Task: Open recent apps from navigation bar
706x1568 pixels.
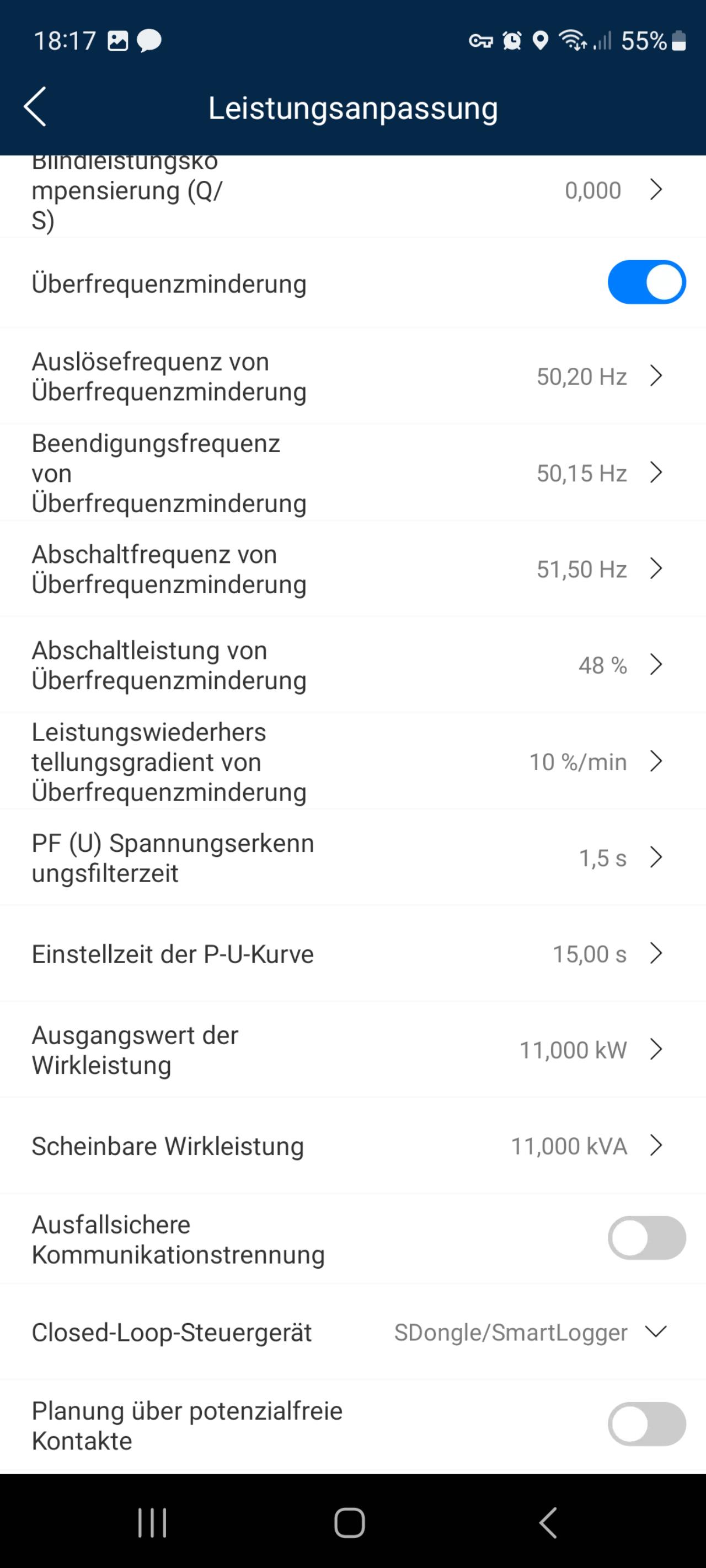Action: click(x=152, y=1523)
